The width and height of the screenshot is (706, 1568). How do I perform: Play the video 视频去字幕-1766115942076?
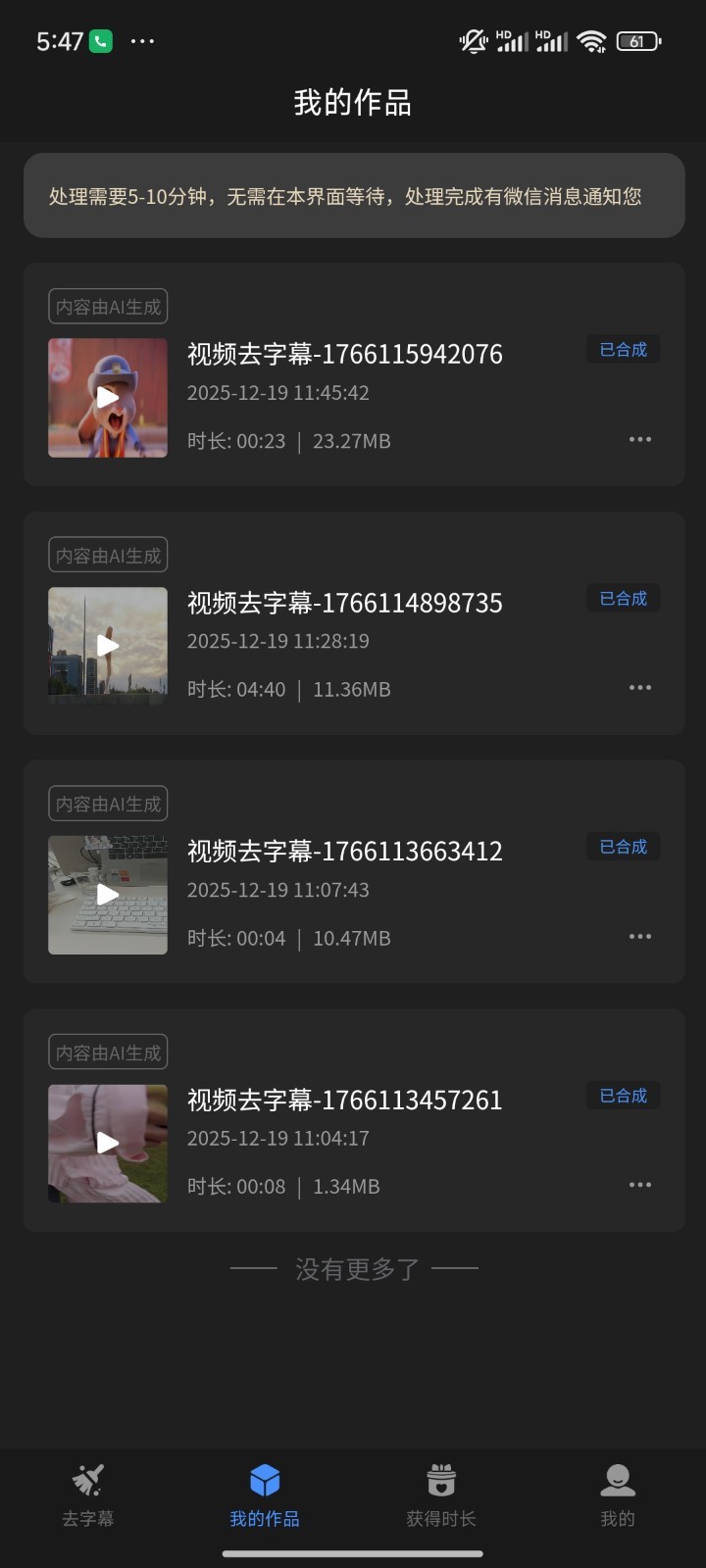[x=108, y=398]
